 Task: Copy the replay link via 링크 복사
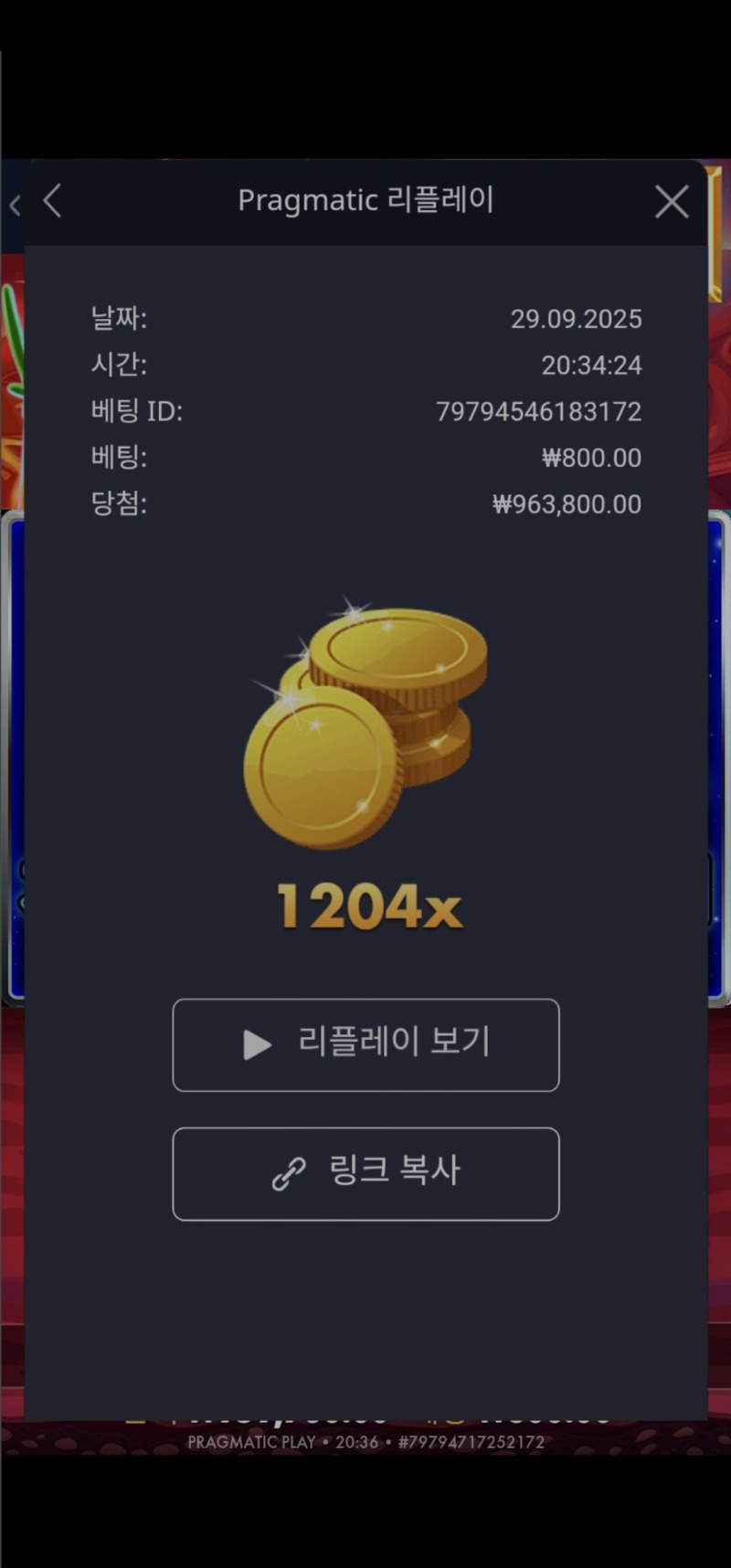[365, 1173]
